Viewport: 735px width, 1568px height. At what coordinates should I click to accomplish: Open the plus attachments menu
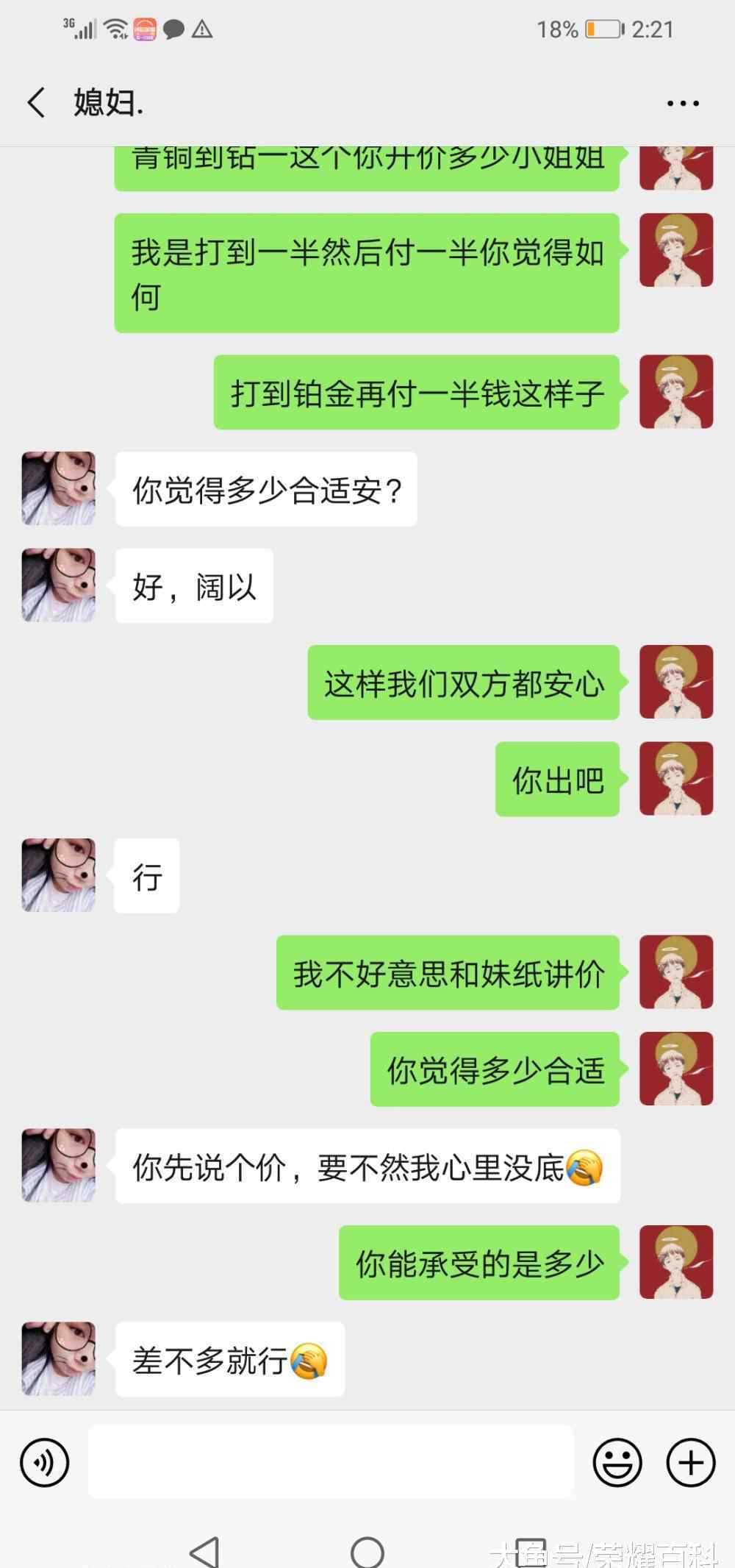click(x=691, y=1462)
